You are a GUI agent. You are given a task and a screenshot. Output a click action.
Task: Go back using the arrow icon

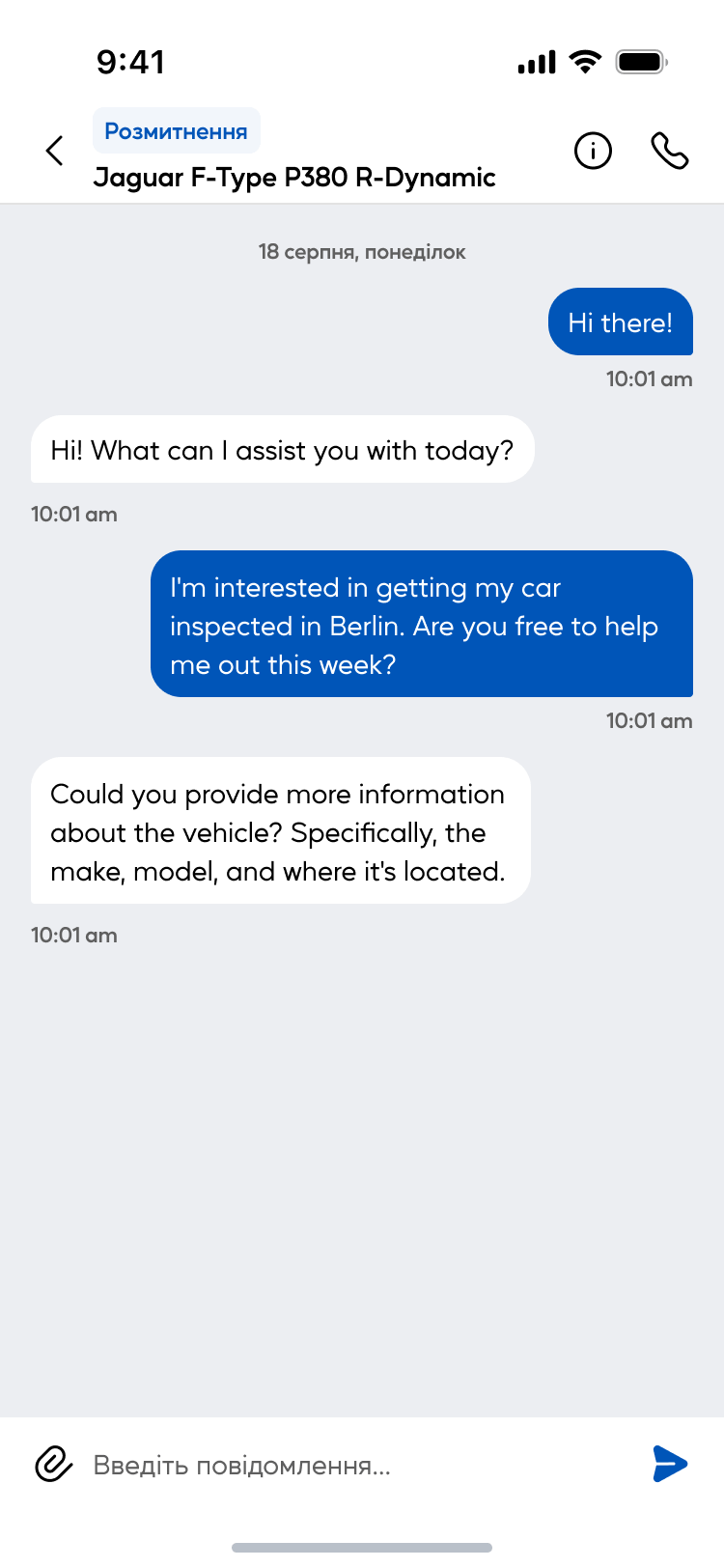coord(55,151)
